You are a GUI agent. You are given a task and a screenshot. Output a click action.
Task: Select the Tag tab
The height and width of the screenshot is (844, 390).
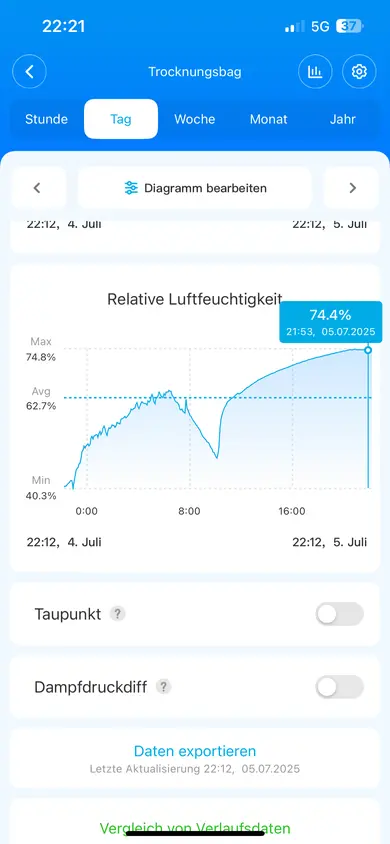coord(121,119)
